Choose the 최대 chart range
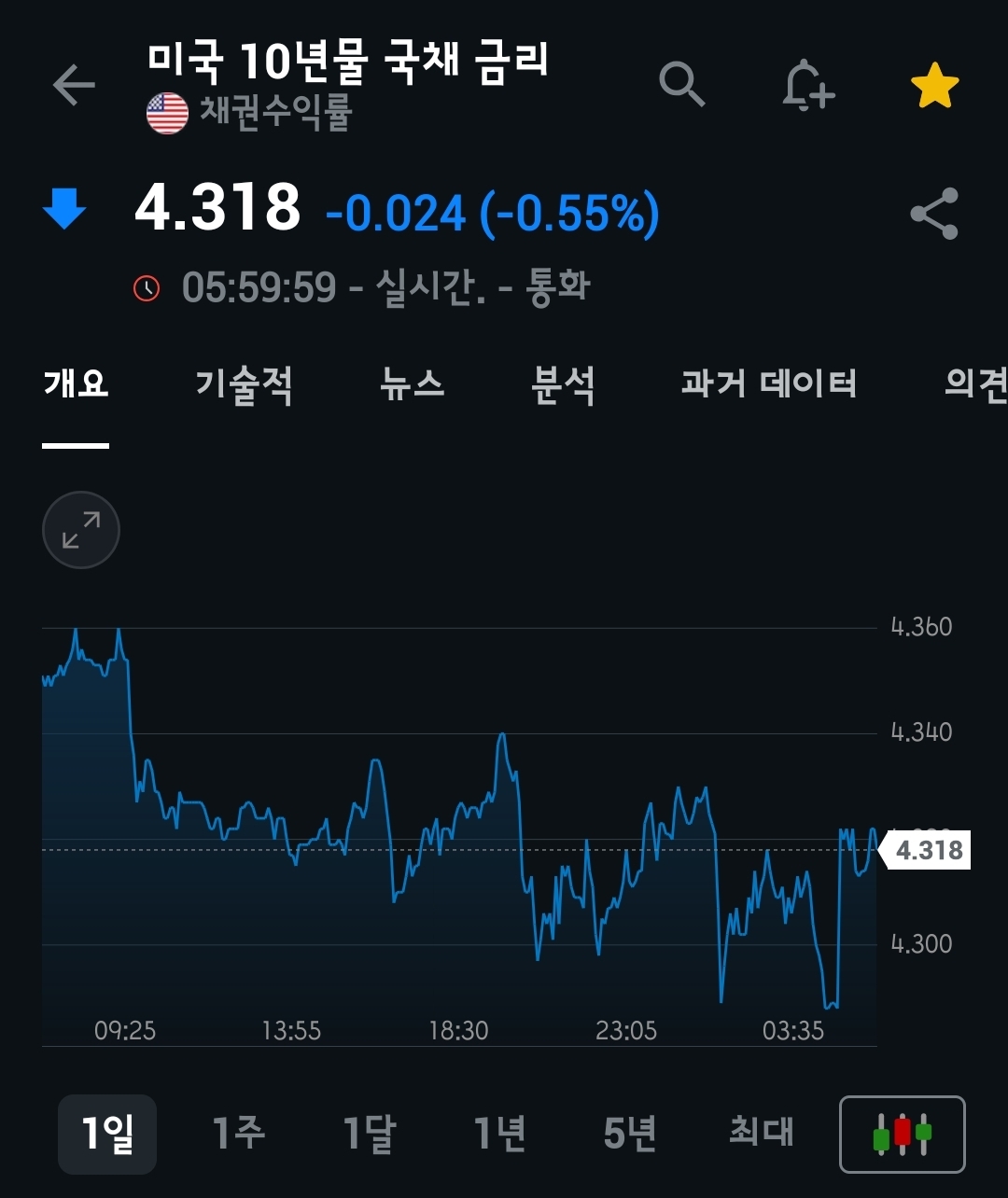The image size is (1008, 1198). coord(761,1134)
